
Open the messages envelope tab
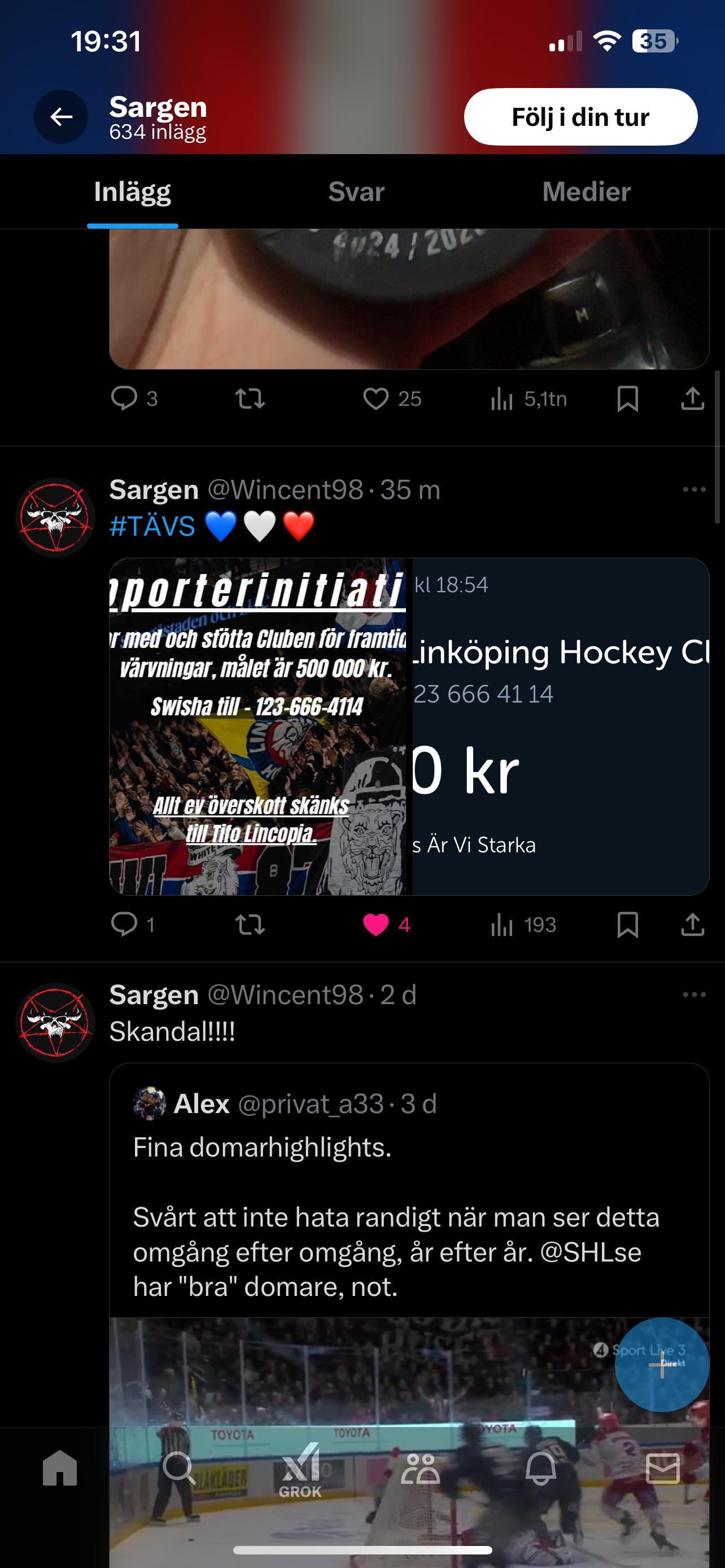click(x=662, y=1469)
